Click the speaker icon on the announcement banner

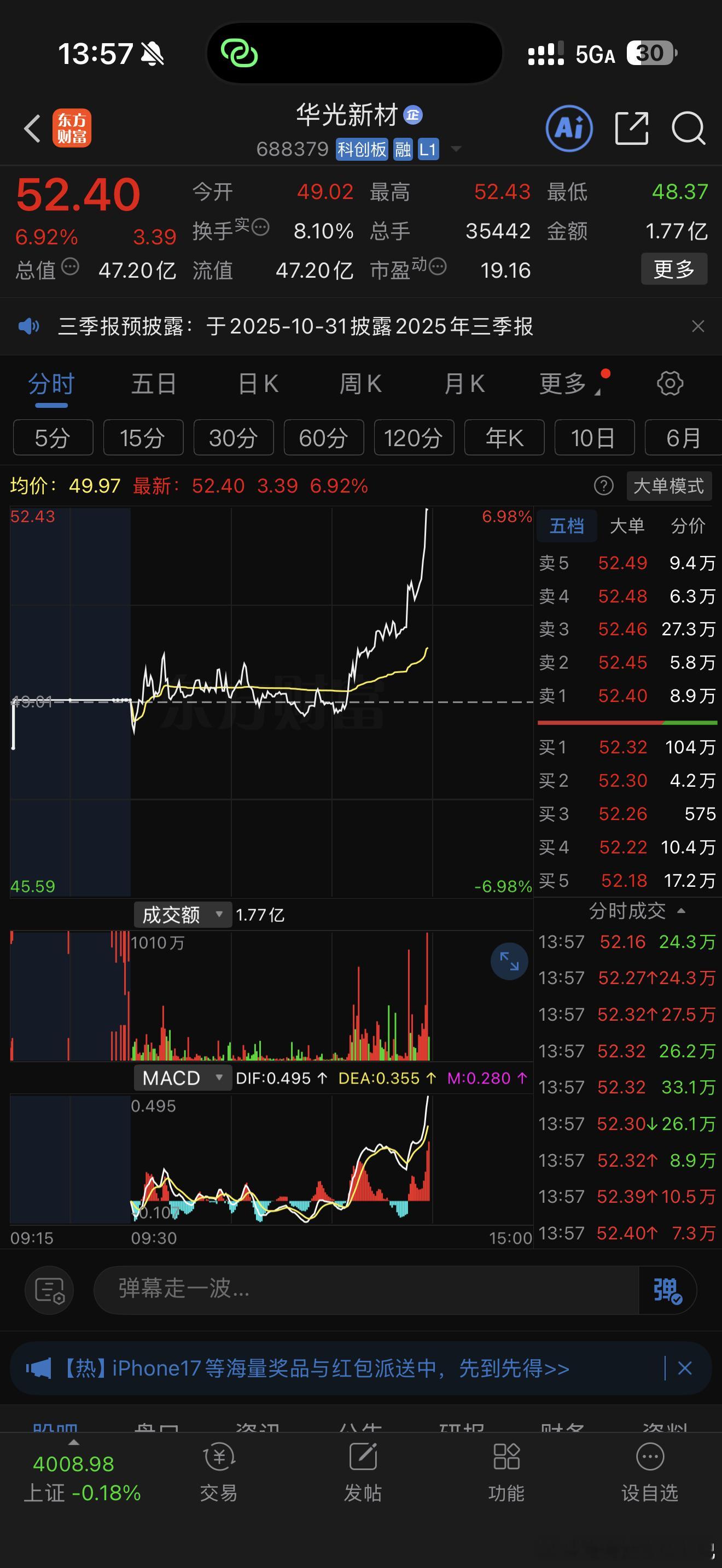[29, 327]
